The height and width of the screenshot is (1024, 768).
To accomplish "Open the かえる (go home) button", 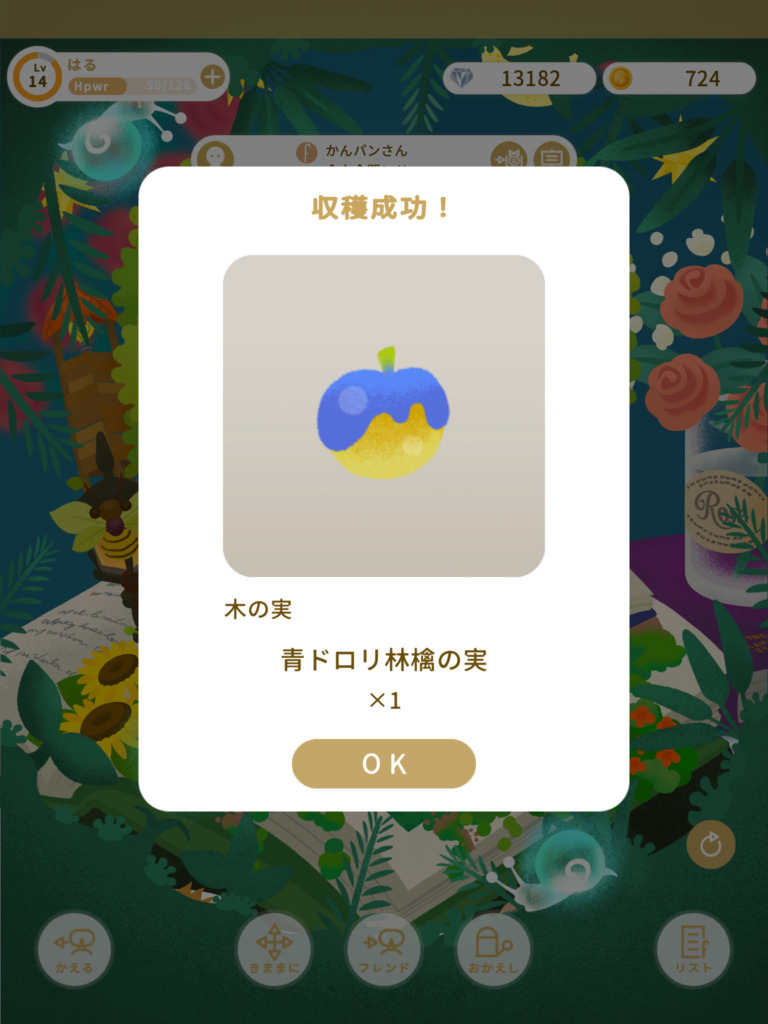I will [74, 949].
